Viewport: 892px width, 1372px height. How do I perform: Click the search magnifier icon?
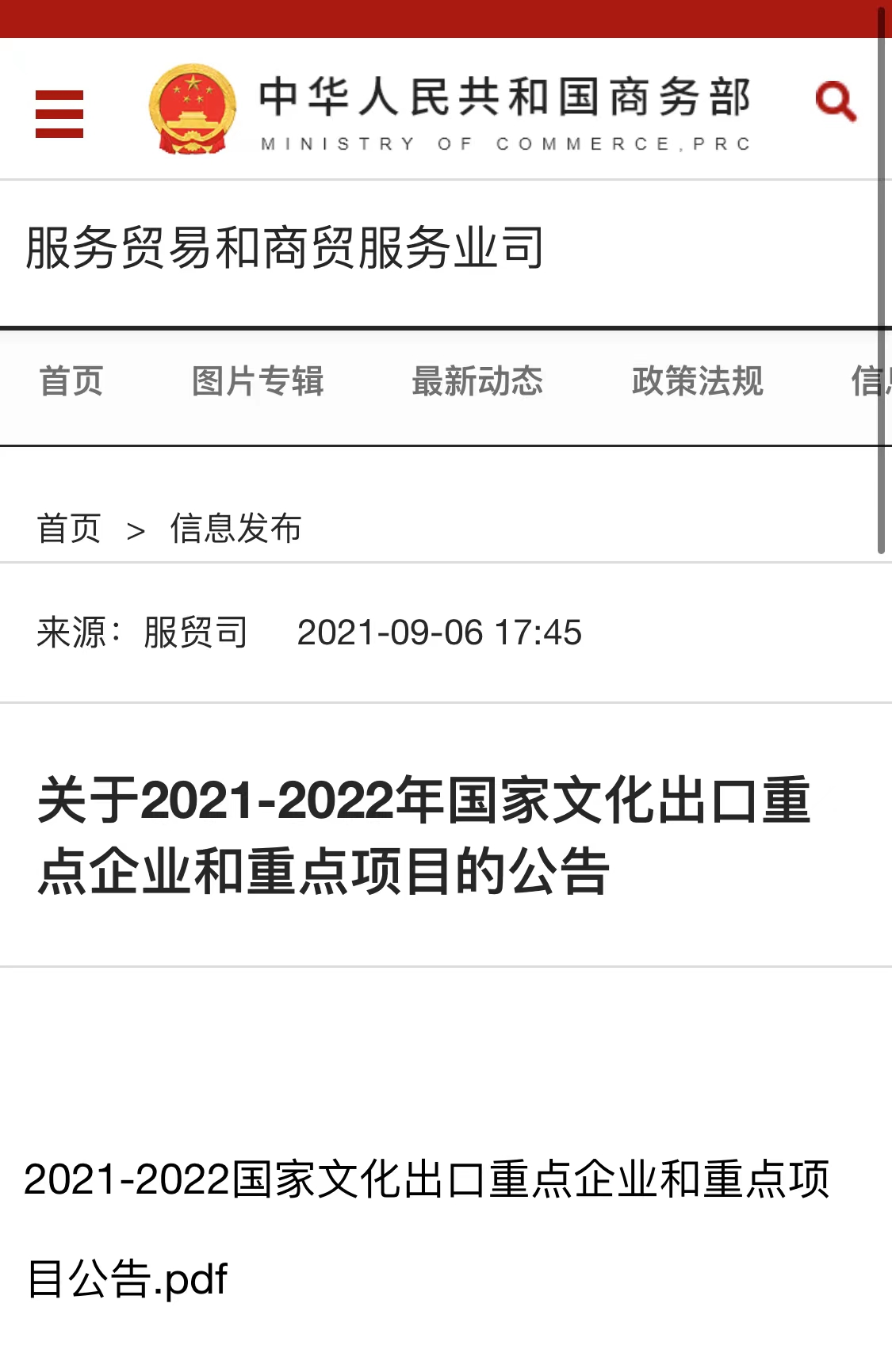click(836, 101)
